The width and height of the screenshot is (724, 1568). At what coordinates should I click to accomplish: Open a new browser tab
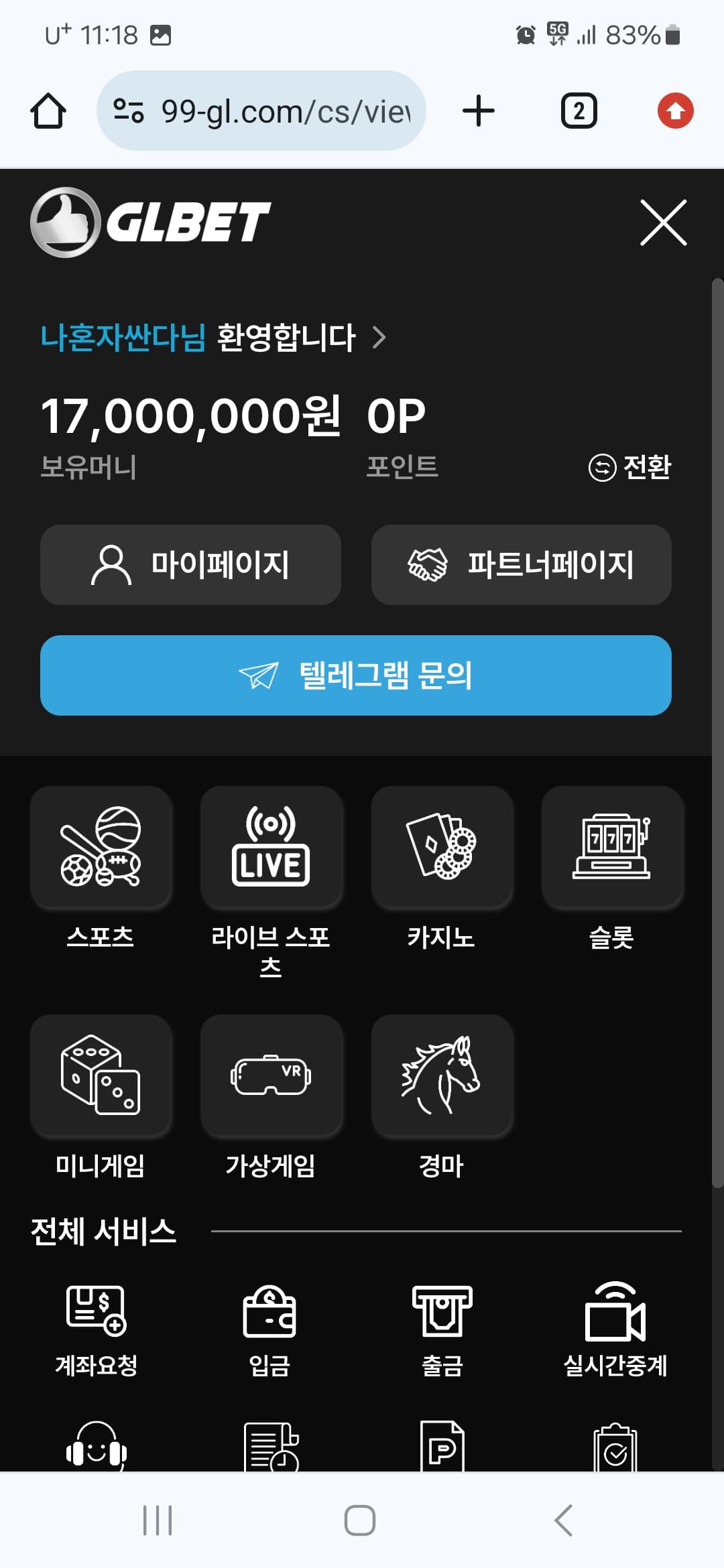pos(479,111)
